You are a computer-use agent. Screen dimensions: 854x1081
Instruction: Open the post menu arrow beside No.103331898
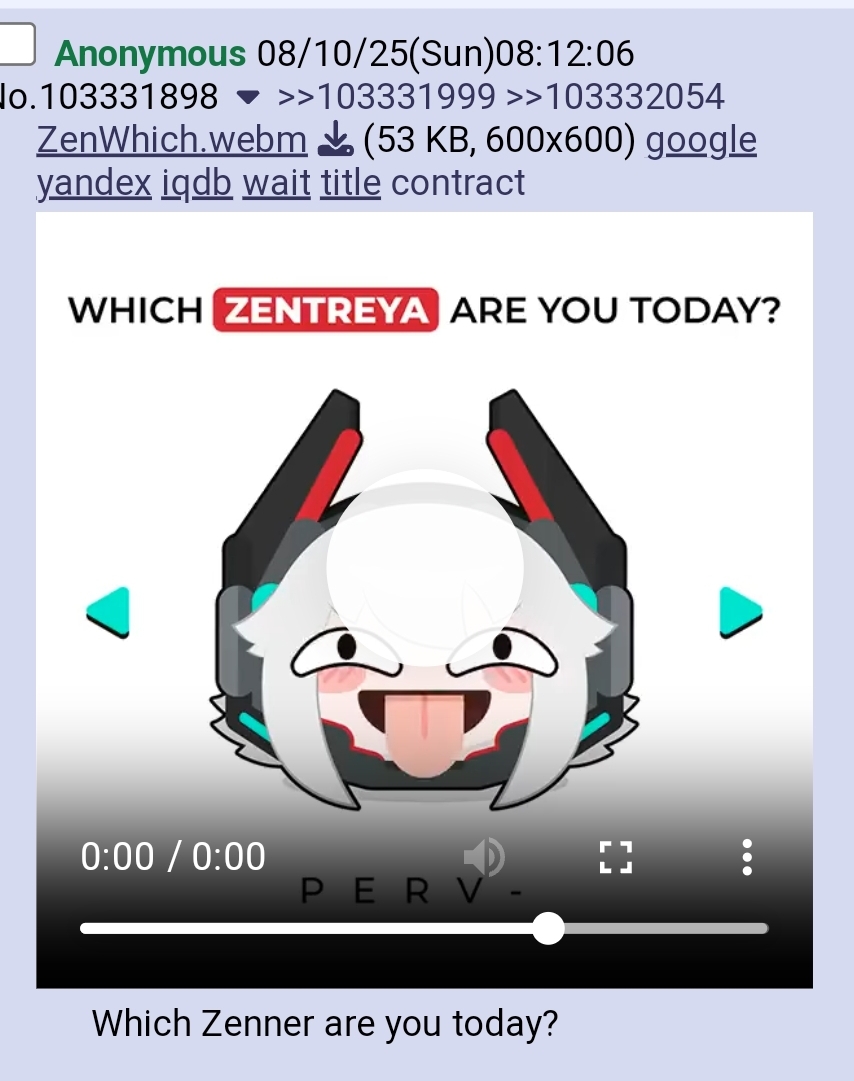[250, 98]
